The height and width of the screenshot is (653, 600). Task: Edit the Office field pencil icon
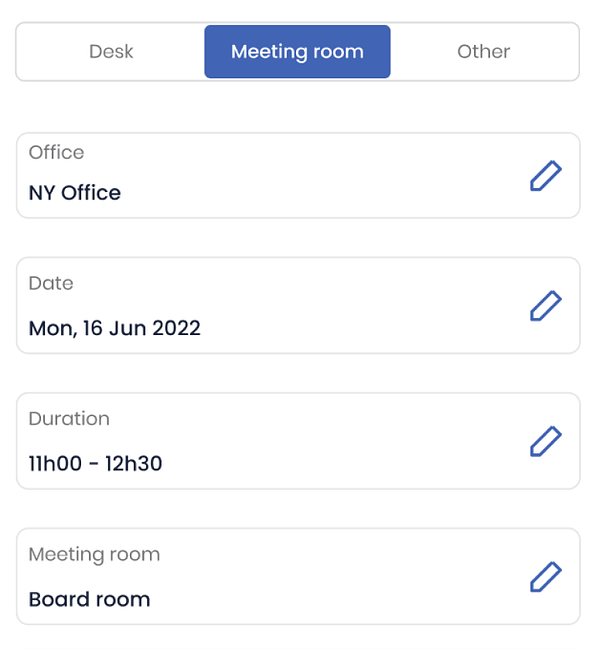[545, 176]
